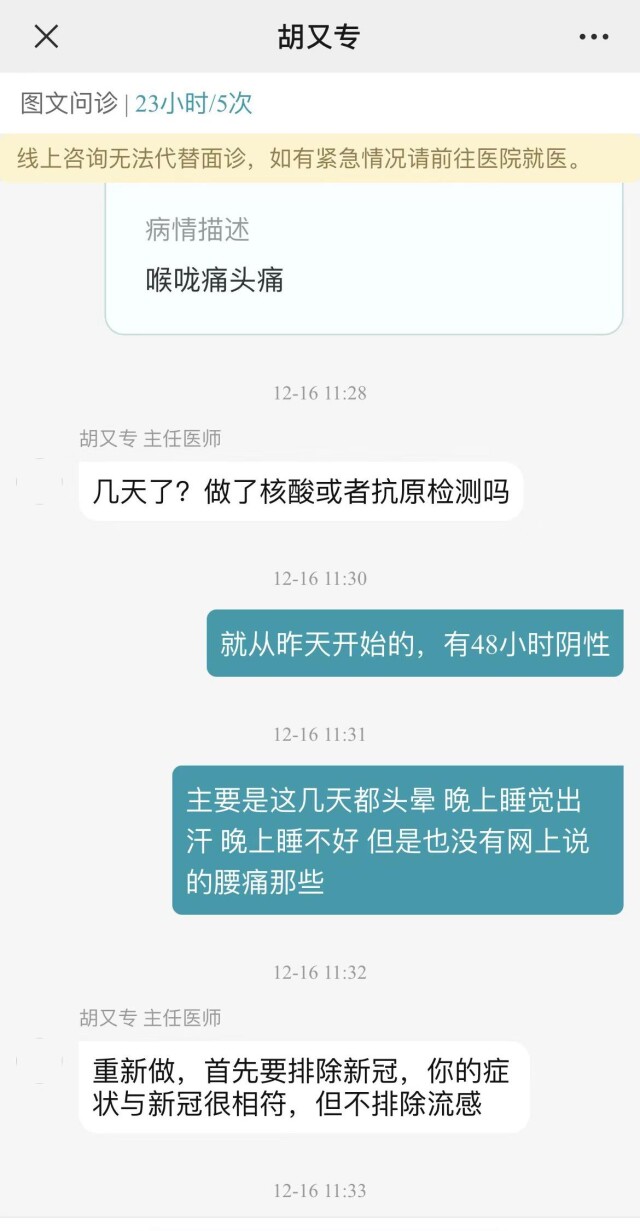Close the consultation with the X icon

tap(46, 37)
